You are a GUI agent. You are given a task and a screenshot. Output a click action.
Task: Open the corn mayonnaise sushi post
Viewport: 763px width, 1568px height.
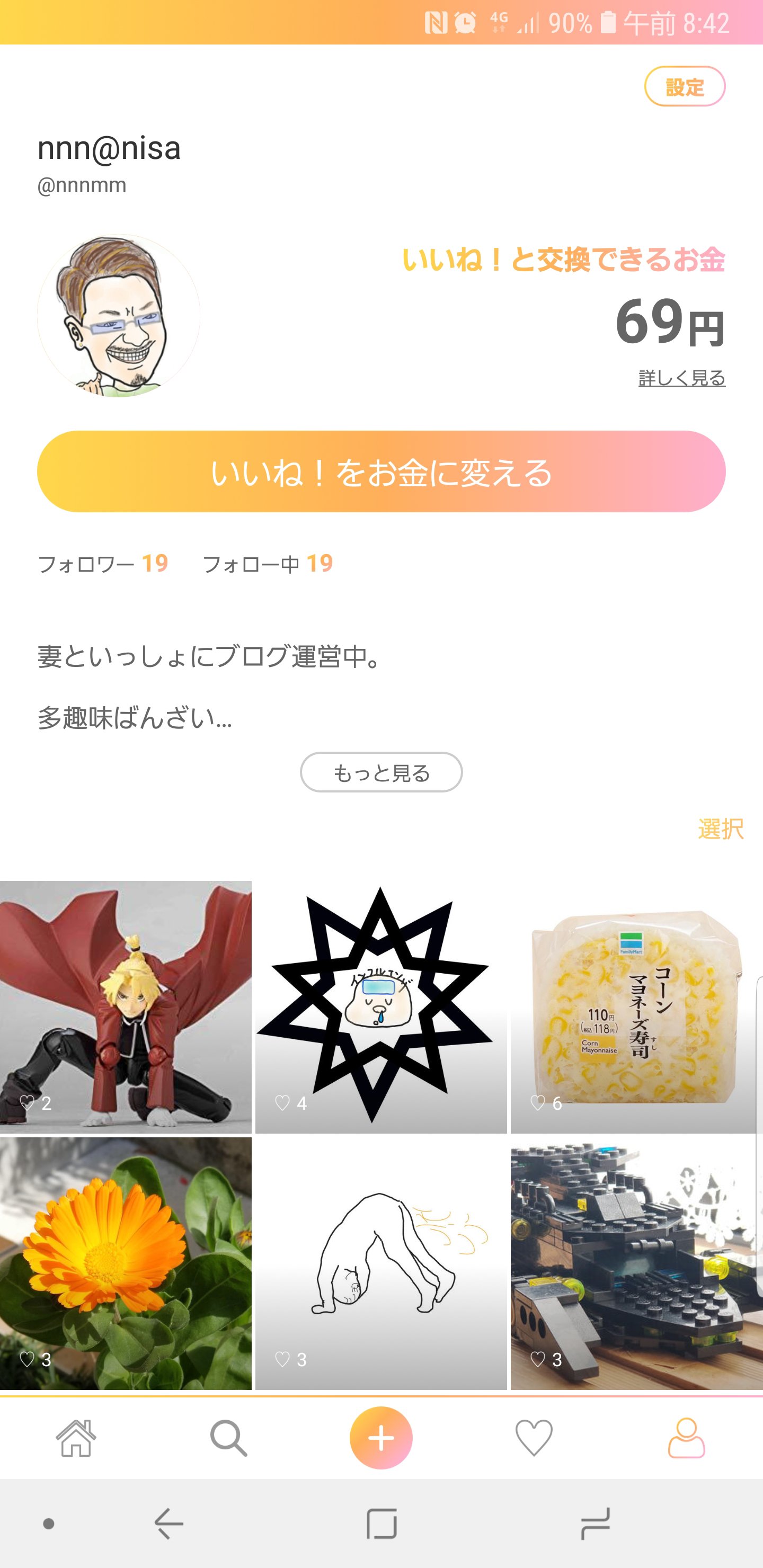(635, 1006)
